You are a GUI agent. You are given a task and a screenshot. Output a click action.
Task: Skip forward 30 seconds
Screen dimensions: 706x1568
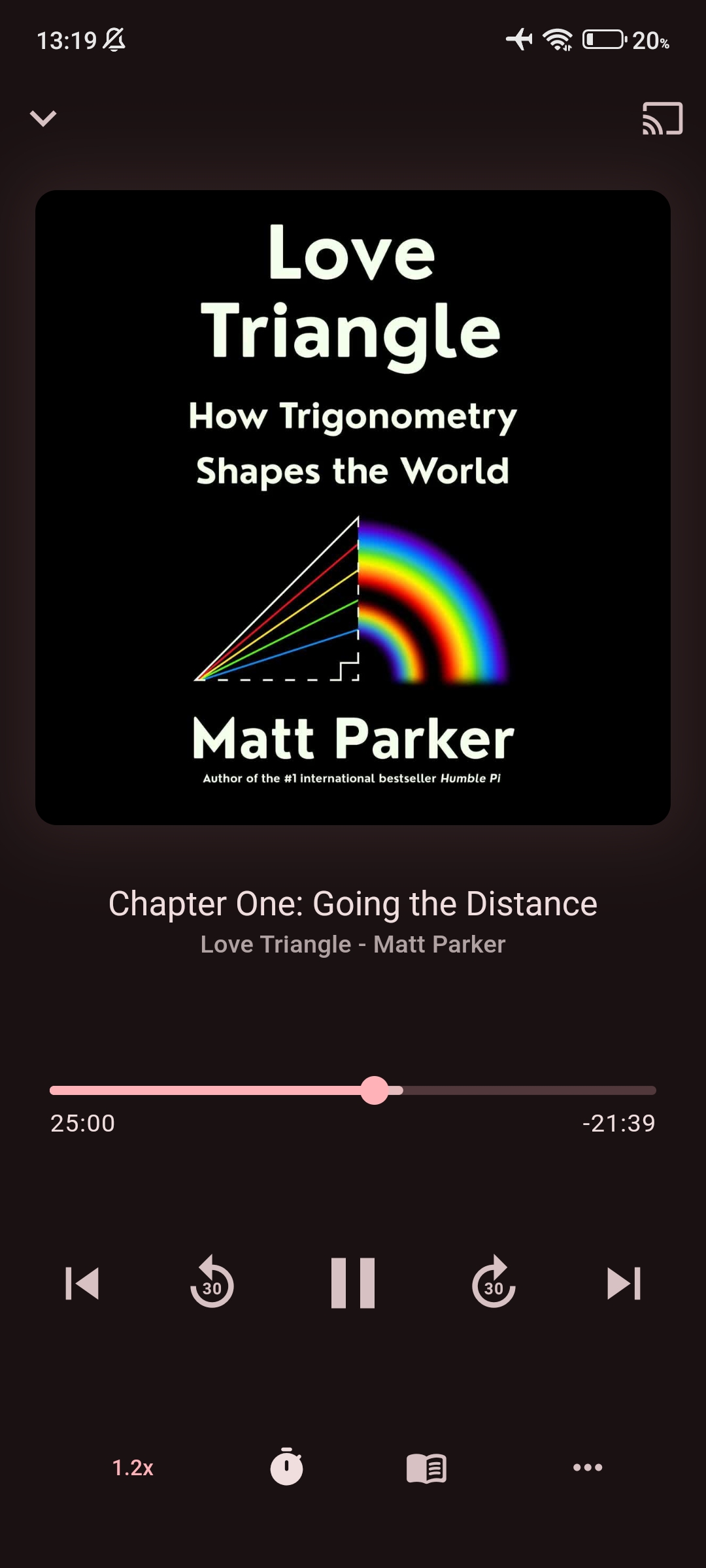tap(494, 1283)
